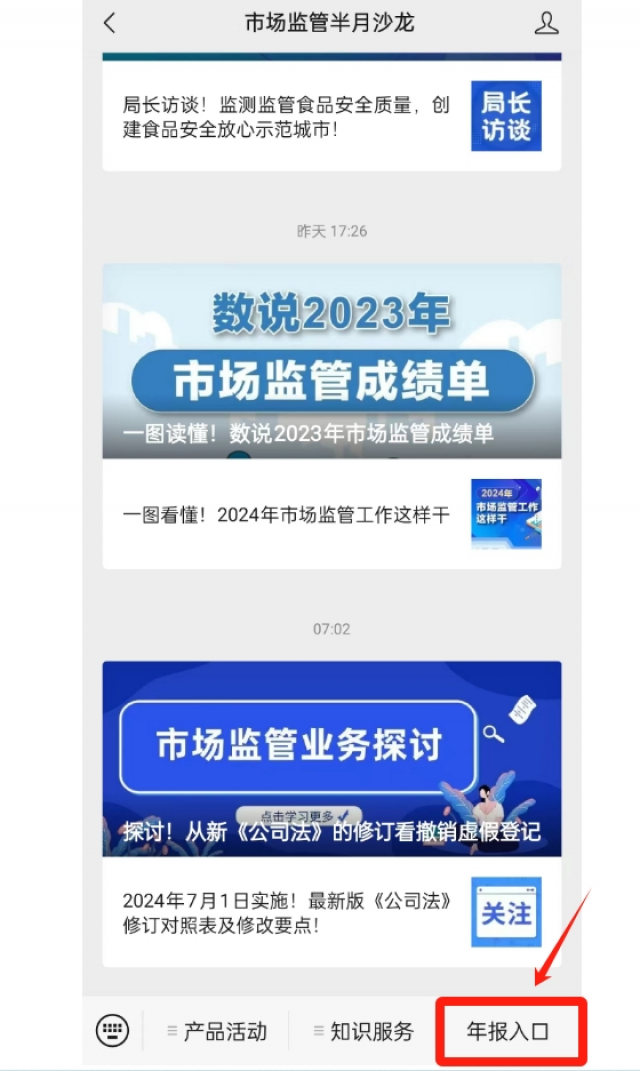Viewport: 640px width, 1071px height.
Task: Tap 年报入口 in the bottom menu
Action: pos(509,1031)
